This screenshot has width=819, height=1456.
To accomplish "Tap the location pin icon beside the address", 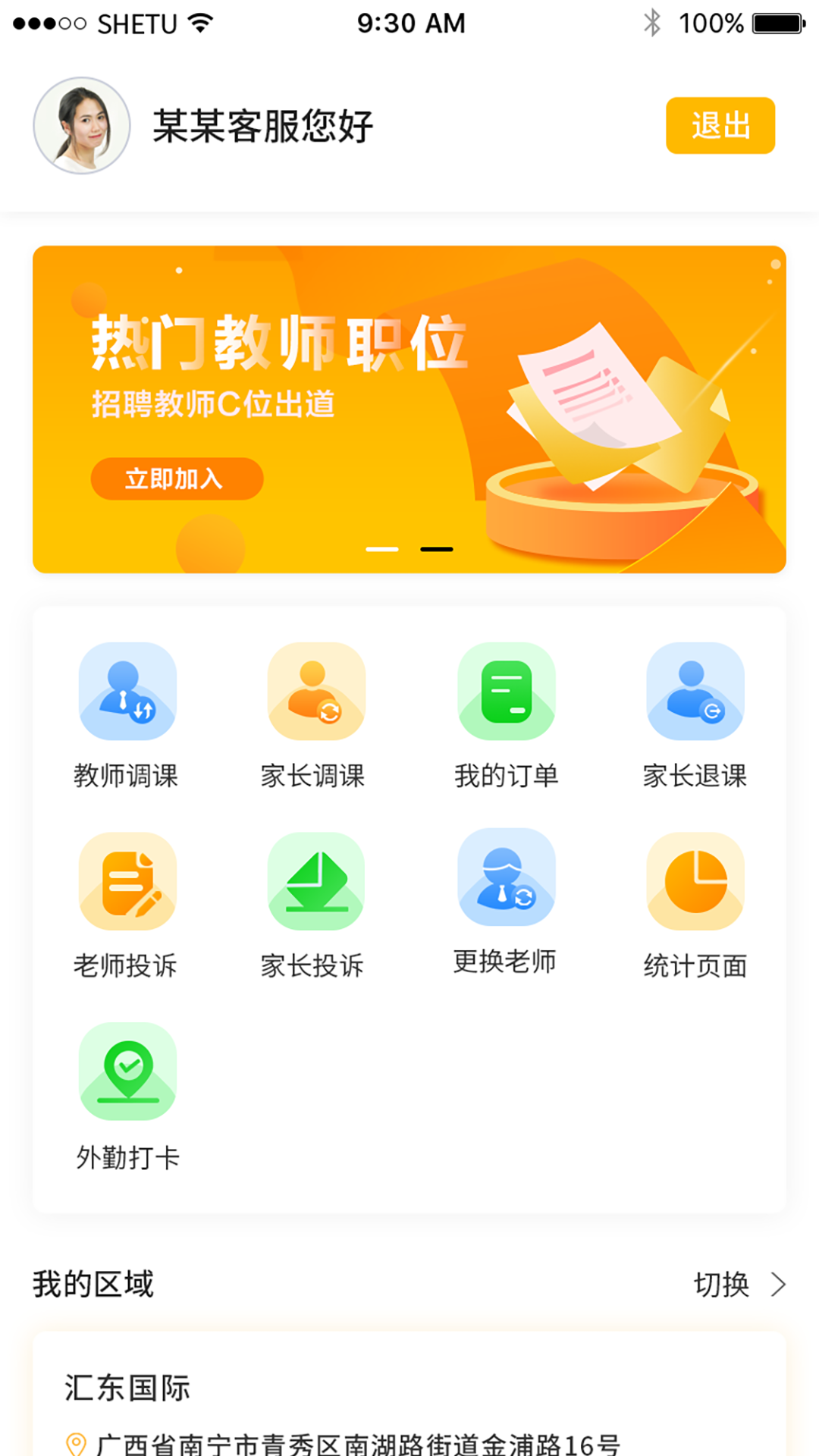I will [x=76, y=1441].
